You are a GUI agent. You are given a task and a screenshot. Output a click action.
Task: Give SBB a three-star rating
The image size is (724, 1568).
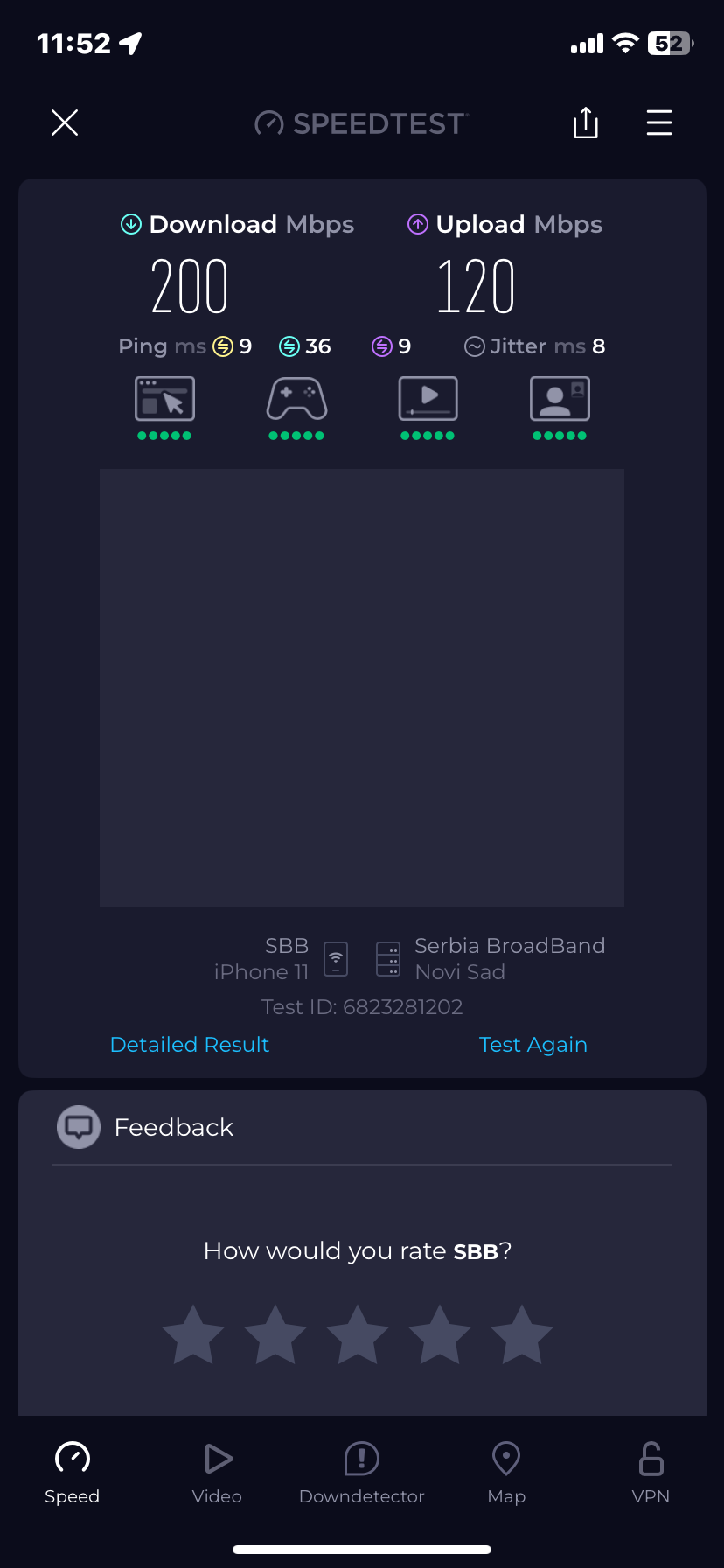pyautogui.click(x=358, y=1334)
